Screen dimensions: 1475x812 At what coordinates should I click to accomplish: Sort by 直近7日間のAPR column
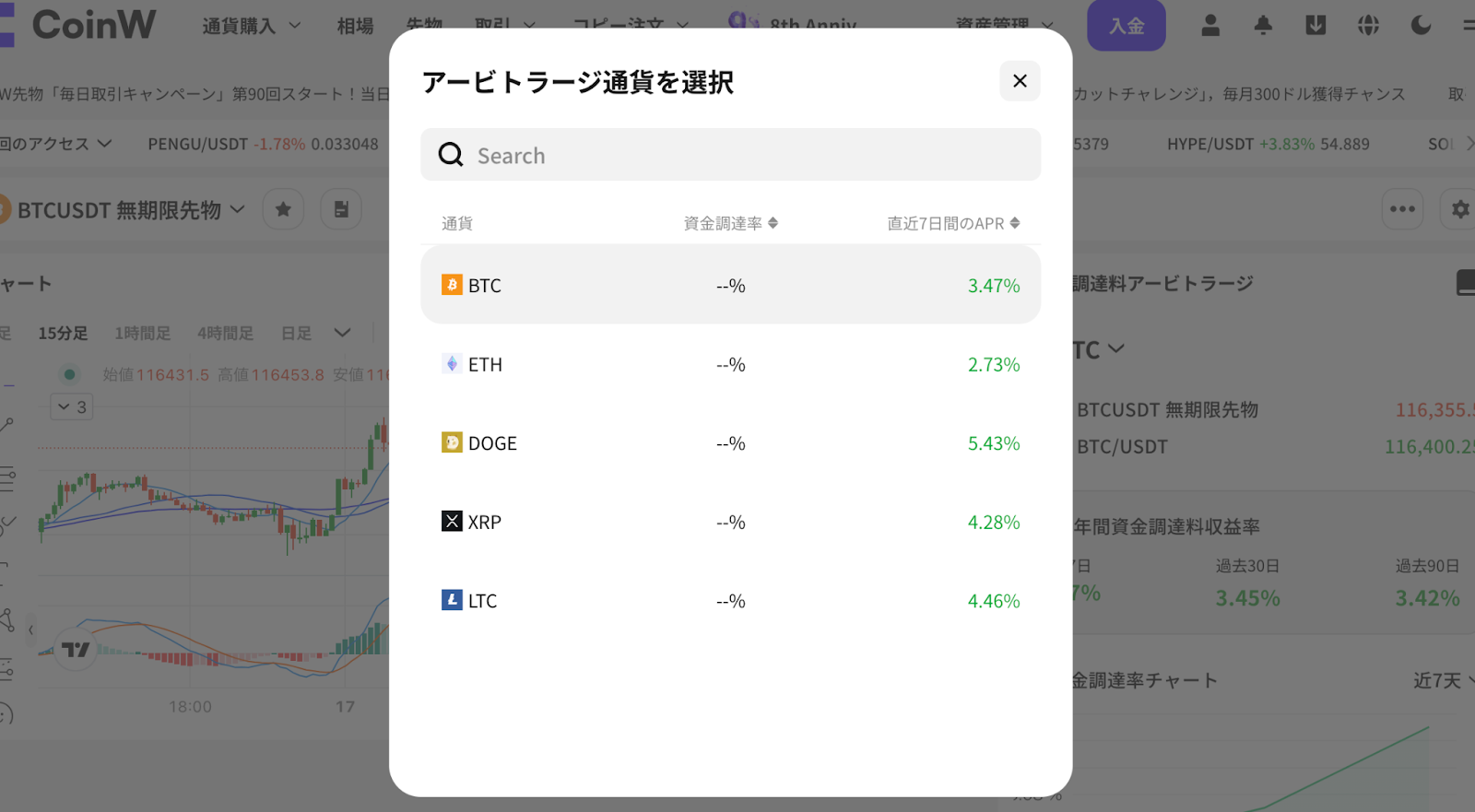[953, 223]
